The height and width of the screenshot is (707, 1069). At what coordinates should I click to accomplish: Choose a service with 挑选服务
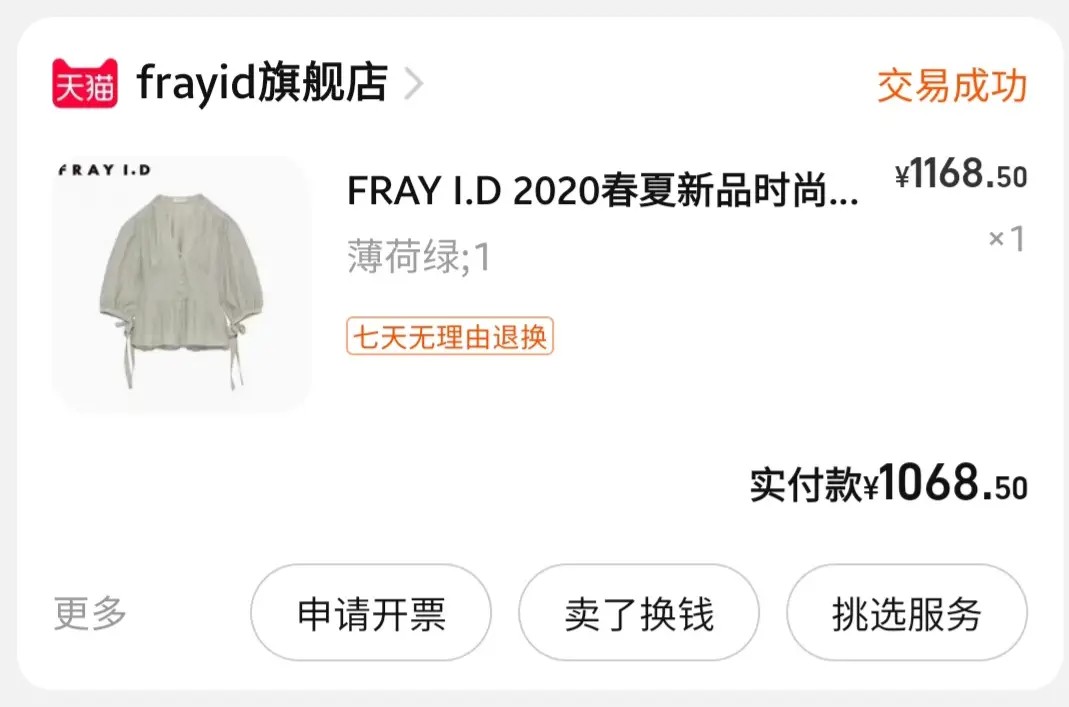click(906, 613)
